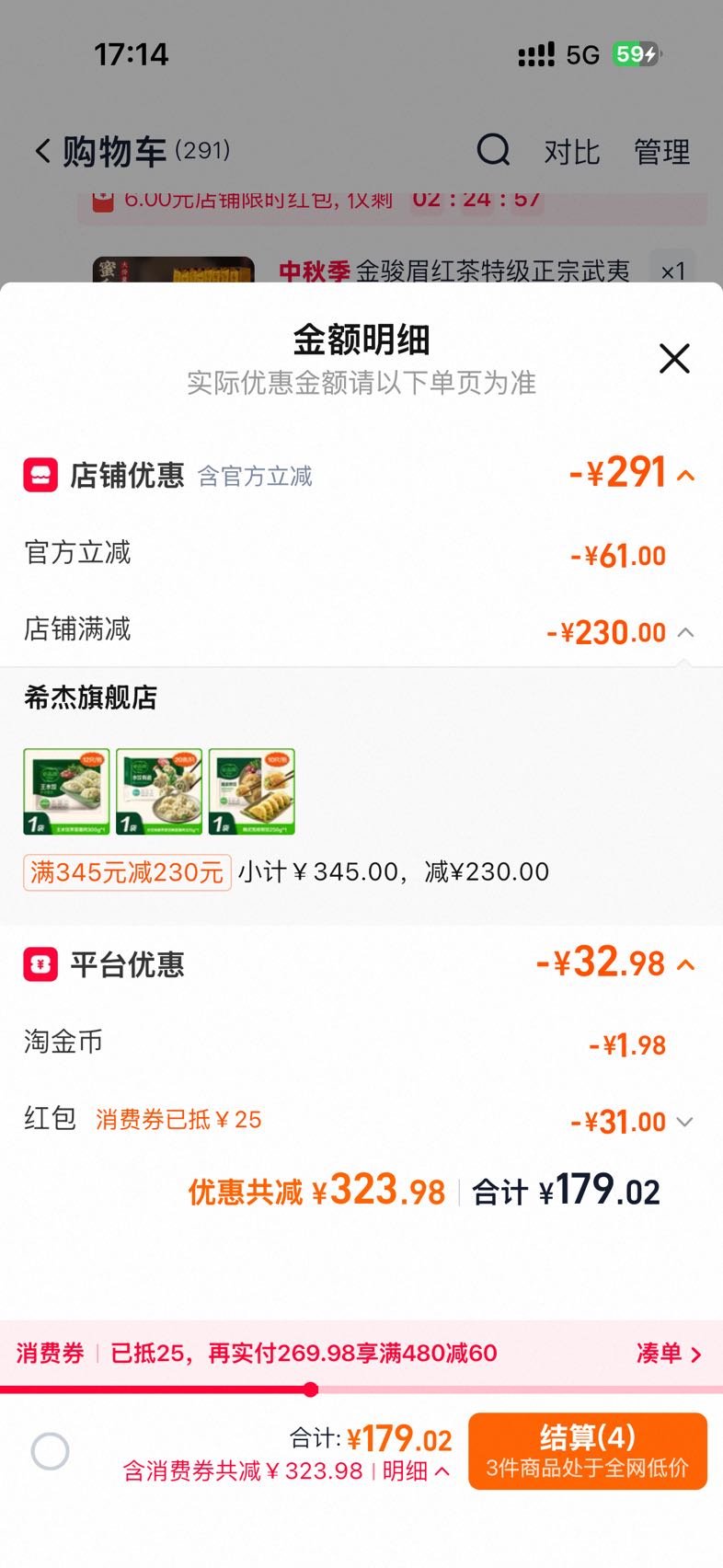
Task: Open the first 希杰旗舰店 dumpling product thumbnail
Action: (66, 791)
